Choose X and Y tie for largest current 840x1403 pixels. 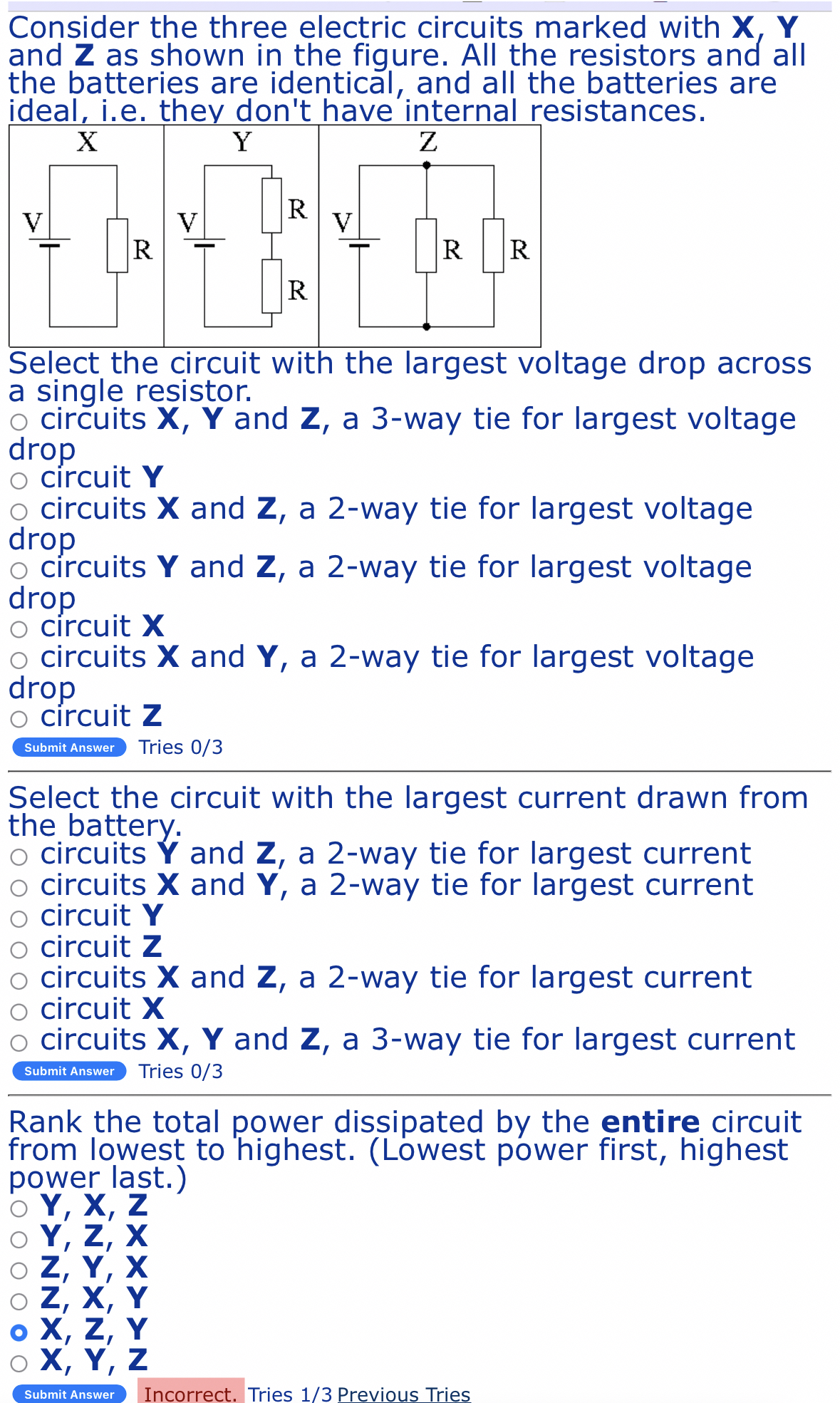tap(19, 888)
